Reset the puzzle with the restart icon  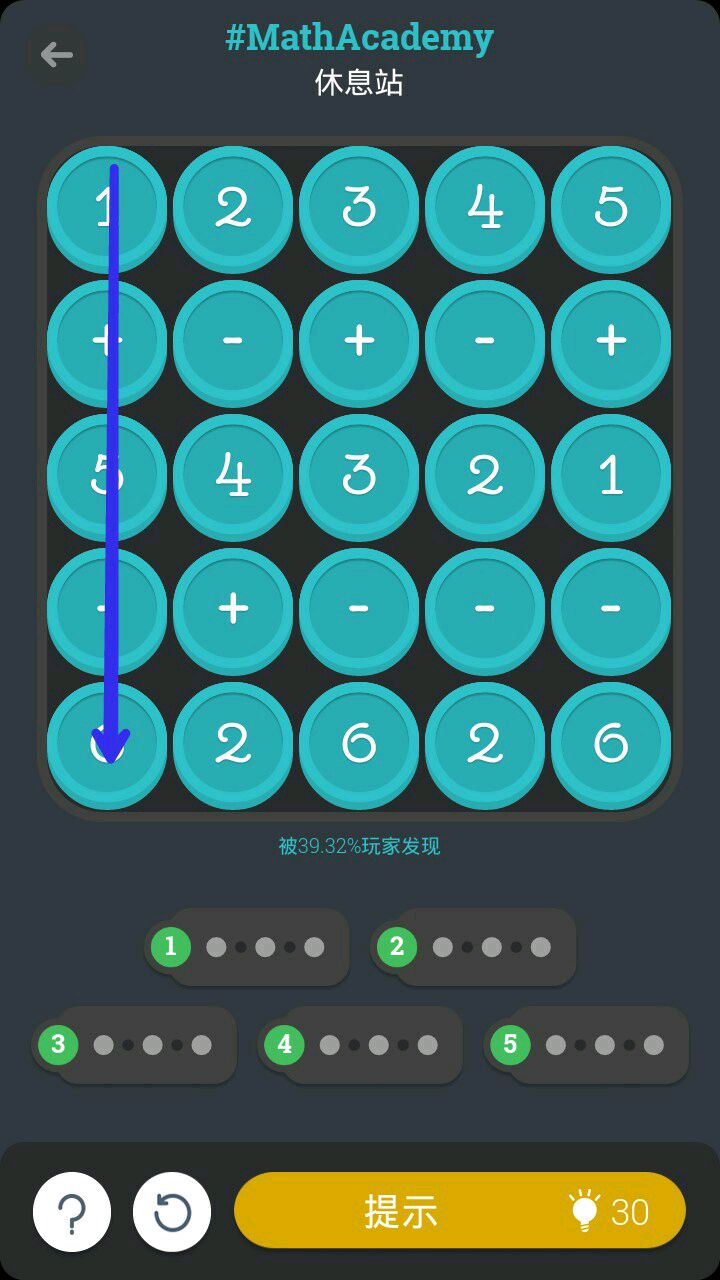pos(172,1212)
